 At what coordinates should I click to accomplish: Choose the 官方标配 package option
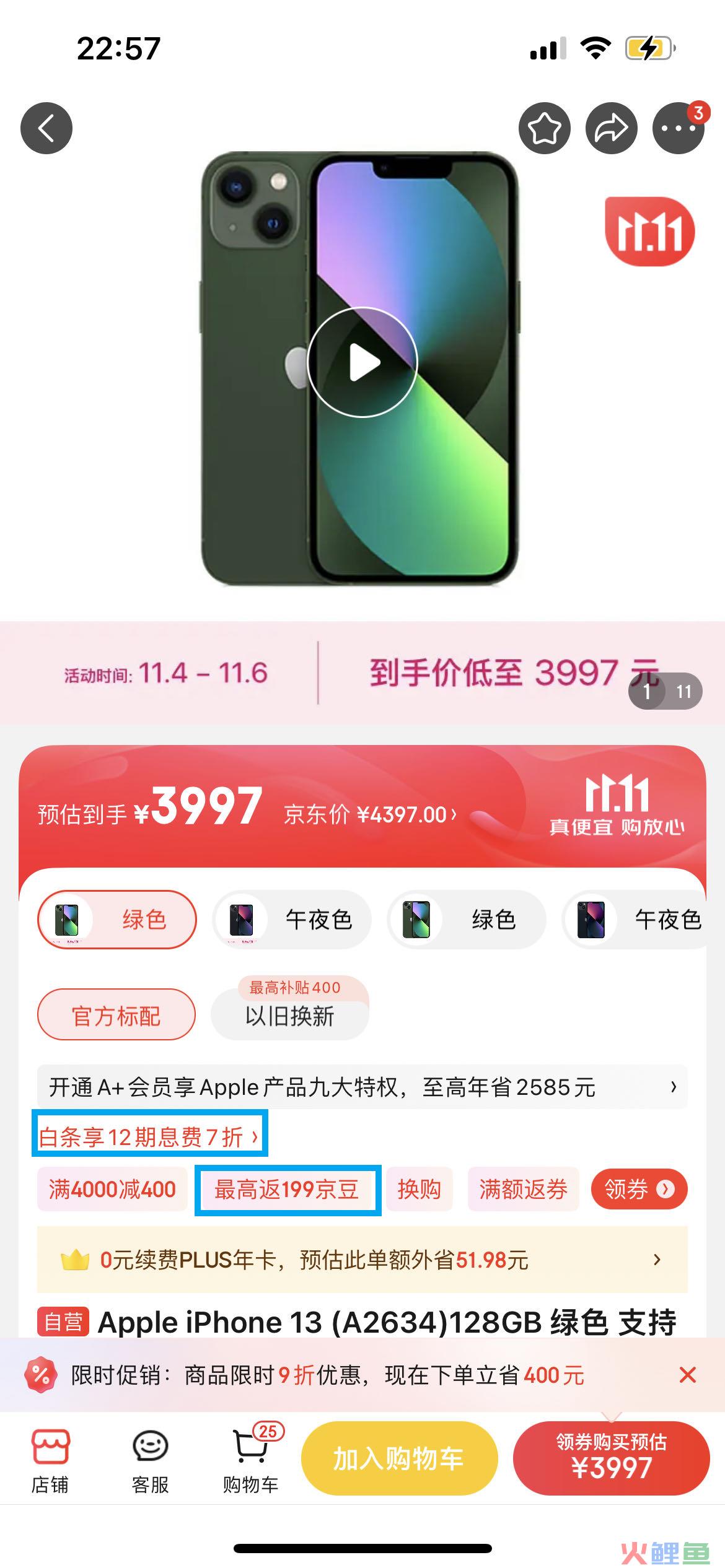click(116, 1016)
